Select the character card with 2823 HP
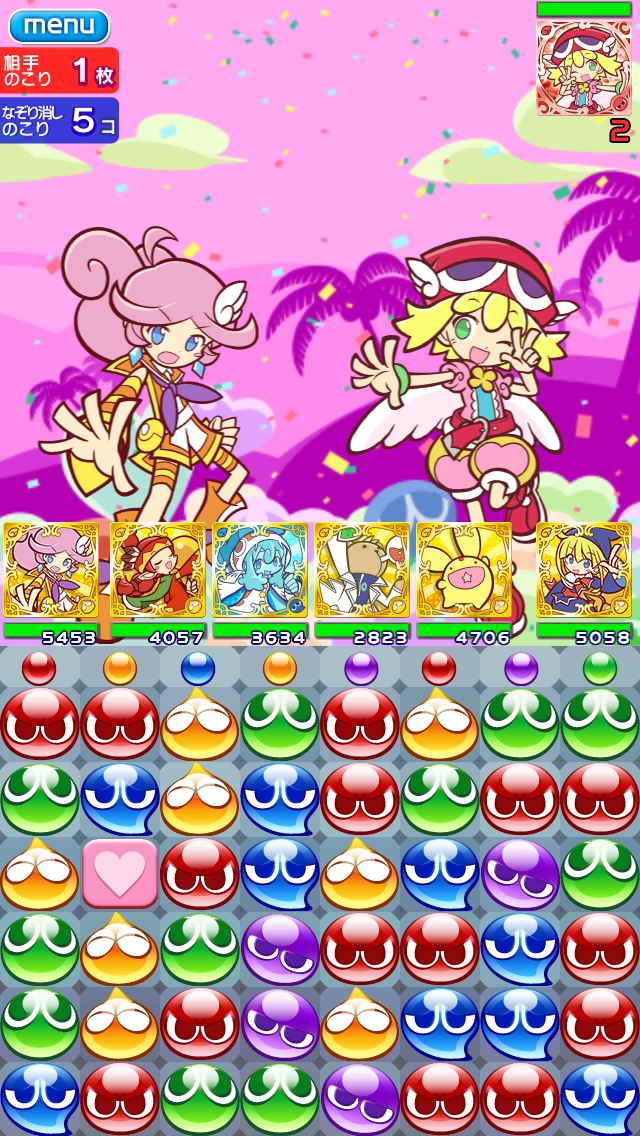The width and height of the screenshot is (640, 1136). (362, 570)
